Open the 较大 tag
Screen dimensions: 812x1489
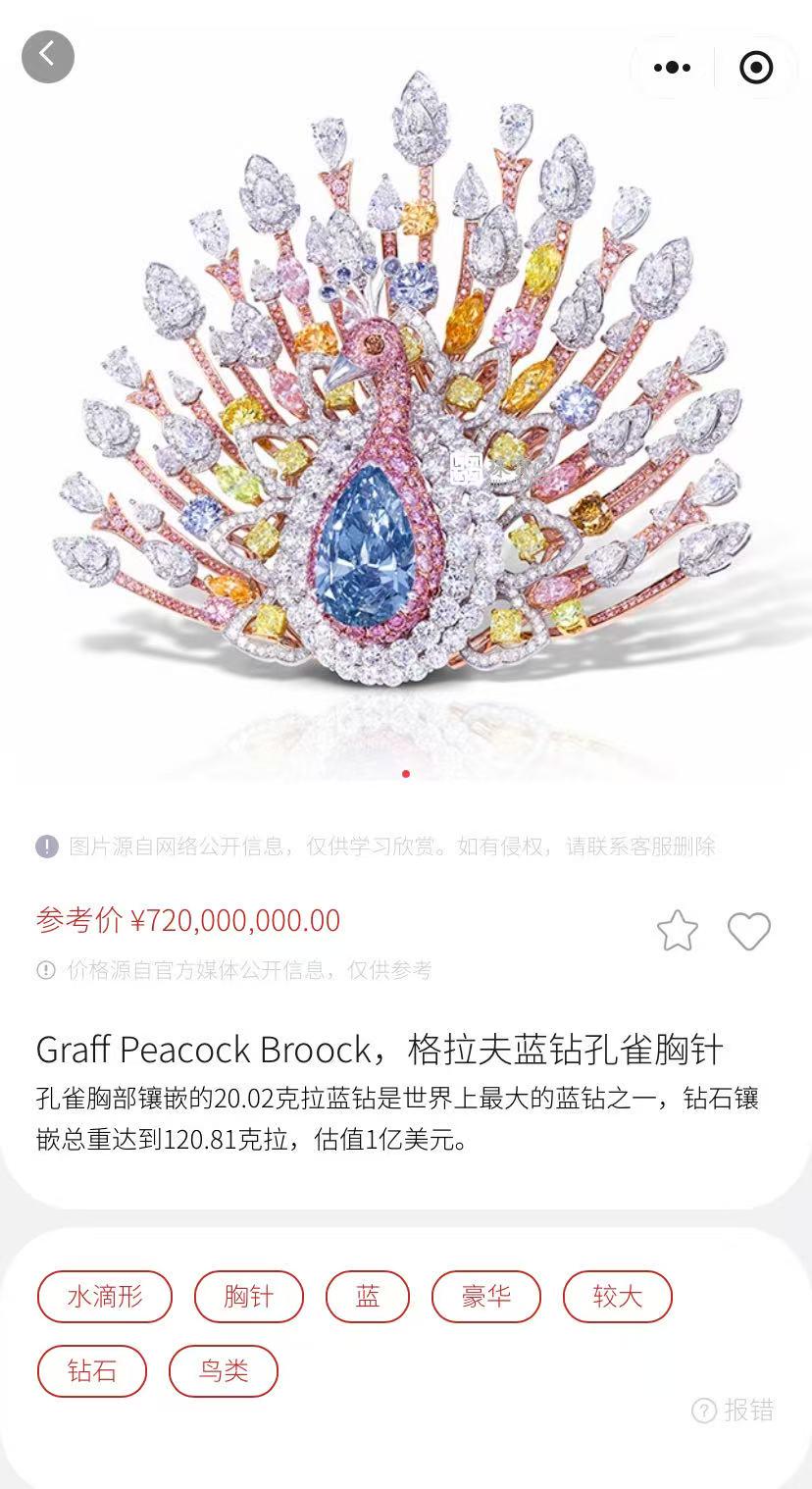coord(617,1297)
